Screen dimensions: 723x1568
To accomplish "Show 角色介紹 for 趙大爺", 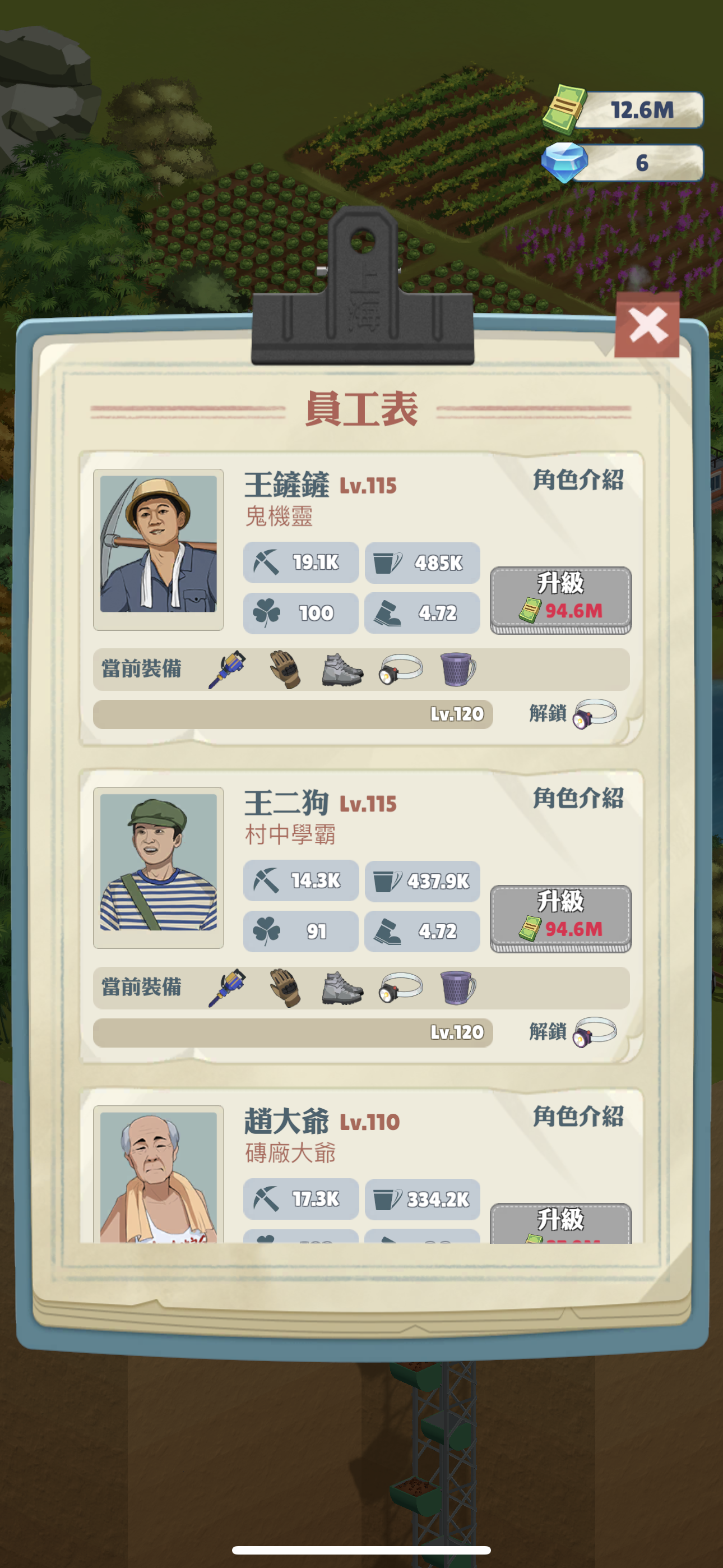I will (577, 1117).
